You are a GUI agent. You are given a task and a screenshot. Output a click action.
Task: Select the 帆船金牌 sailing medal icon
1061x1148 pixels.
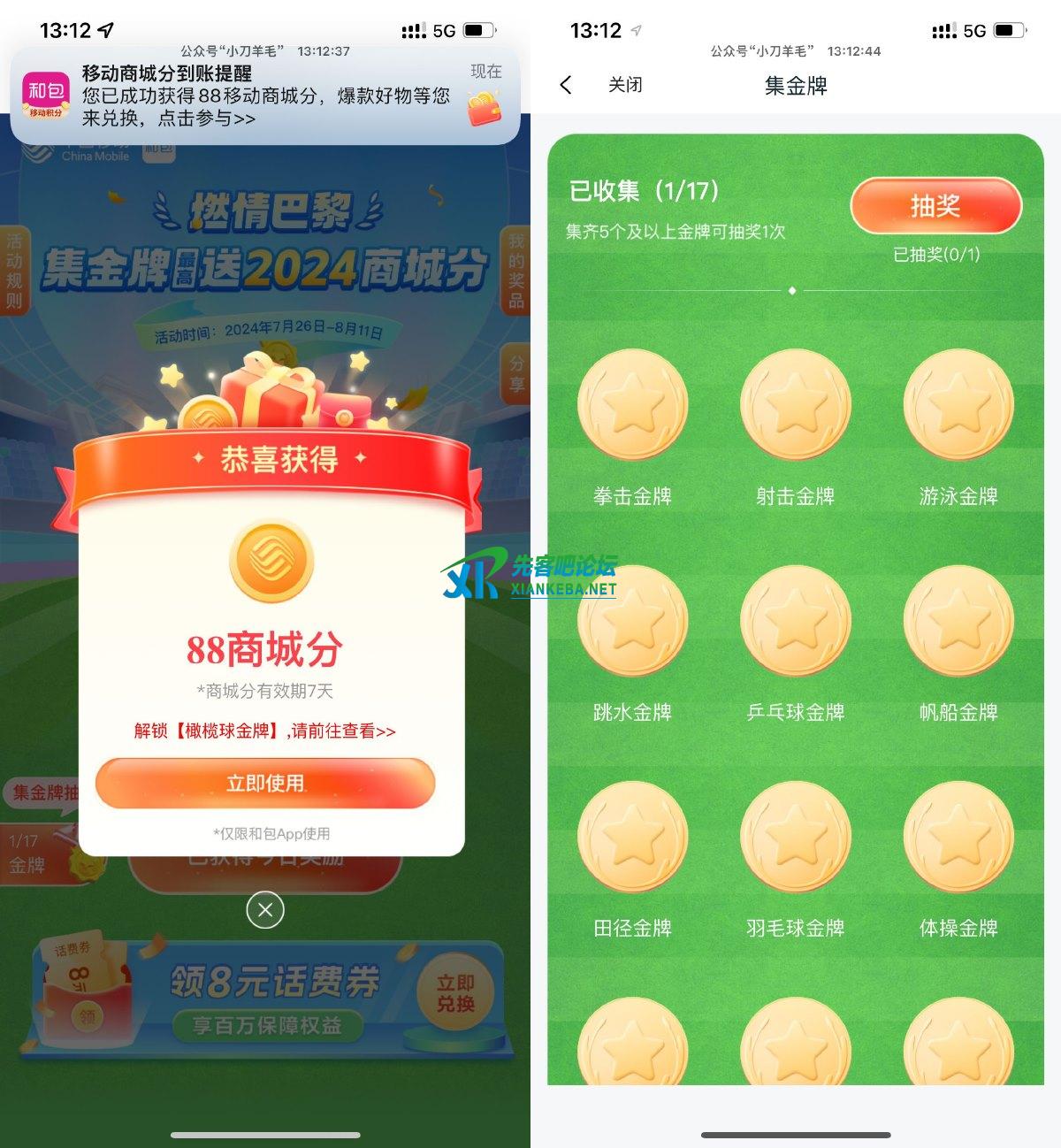point(958,620)
